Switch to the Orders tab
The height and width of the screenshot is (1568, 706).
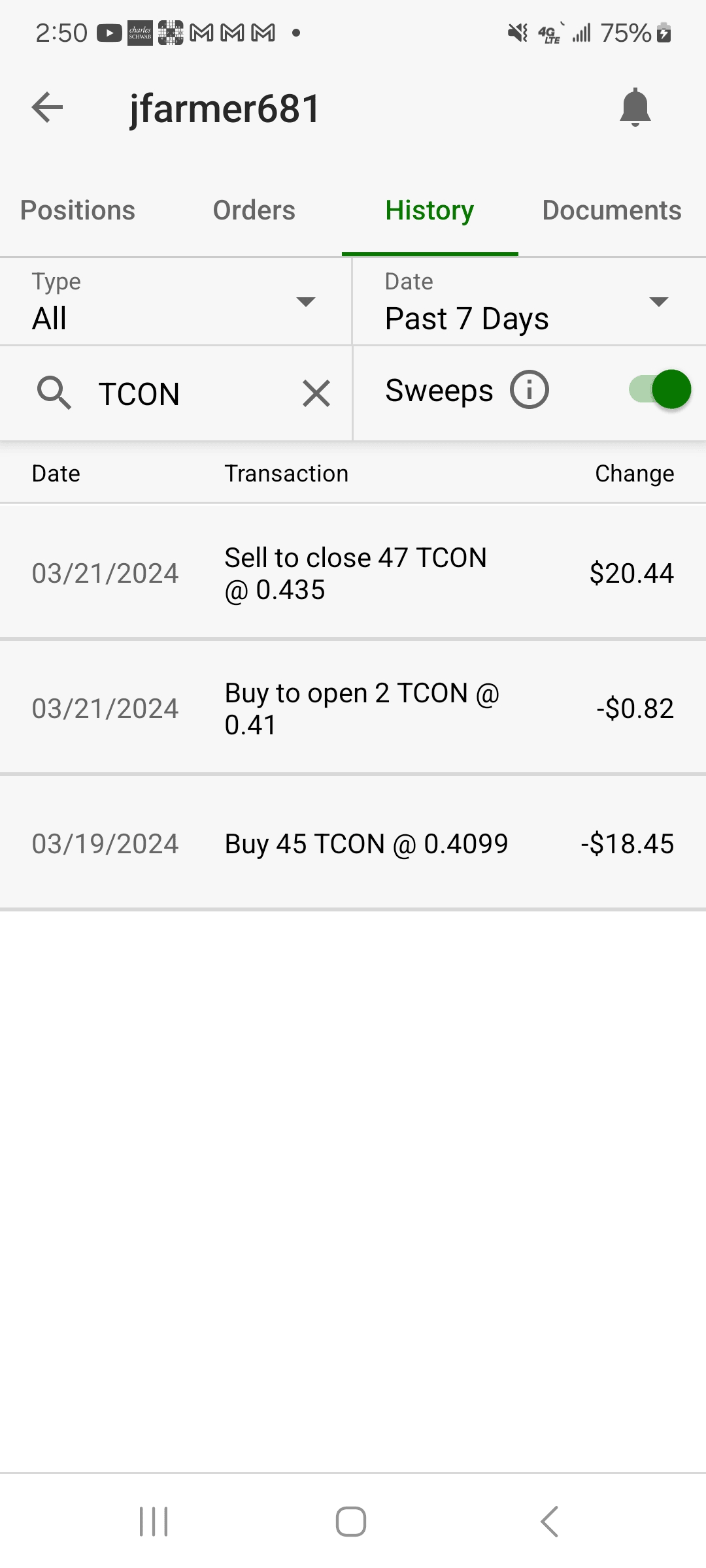pyautogui.click(x=254, y=210)
